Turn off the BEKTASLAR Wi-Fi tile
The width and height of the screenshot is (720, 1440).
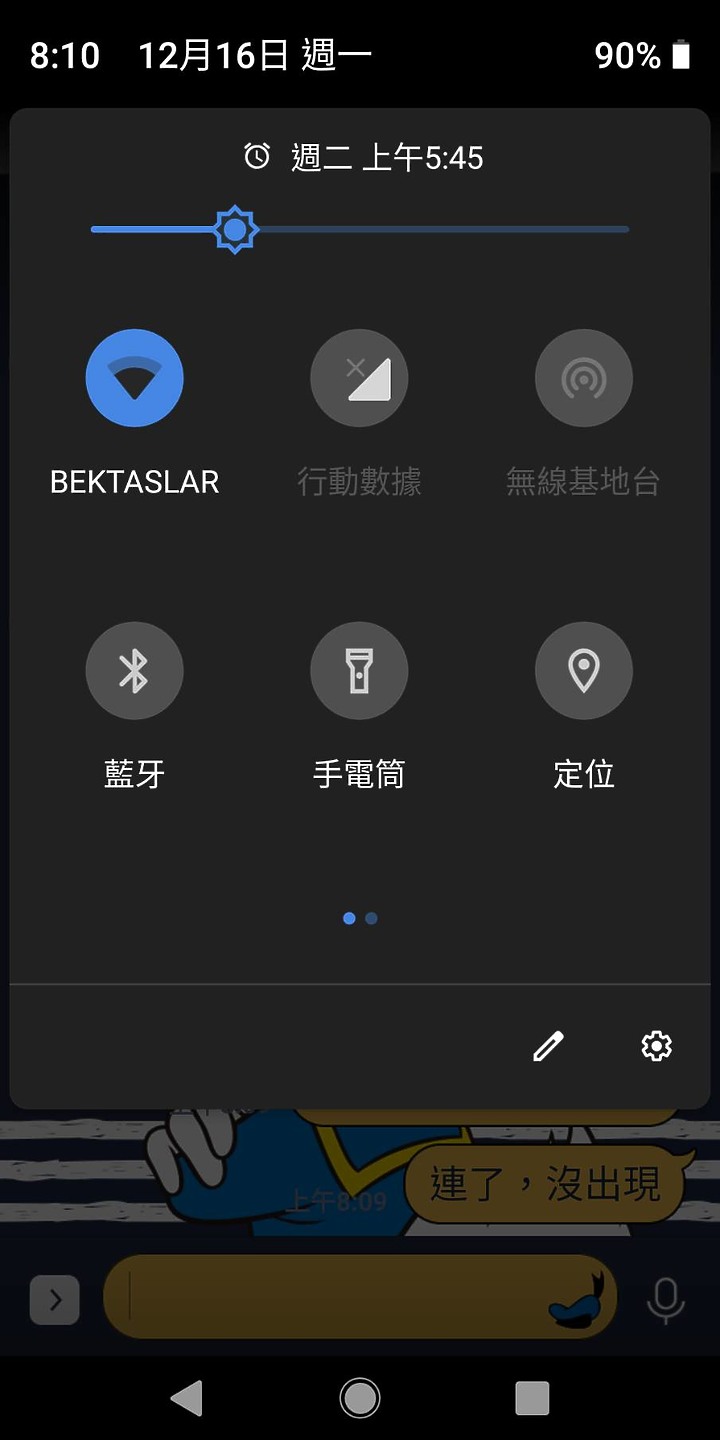pos(135,378)
